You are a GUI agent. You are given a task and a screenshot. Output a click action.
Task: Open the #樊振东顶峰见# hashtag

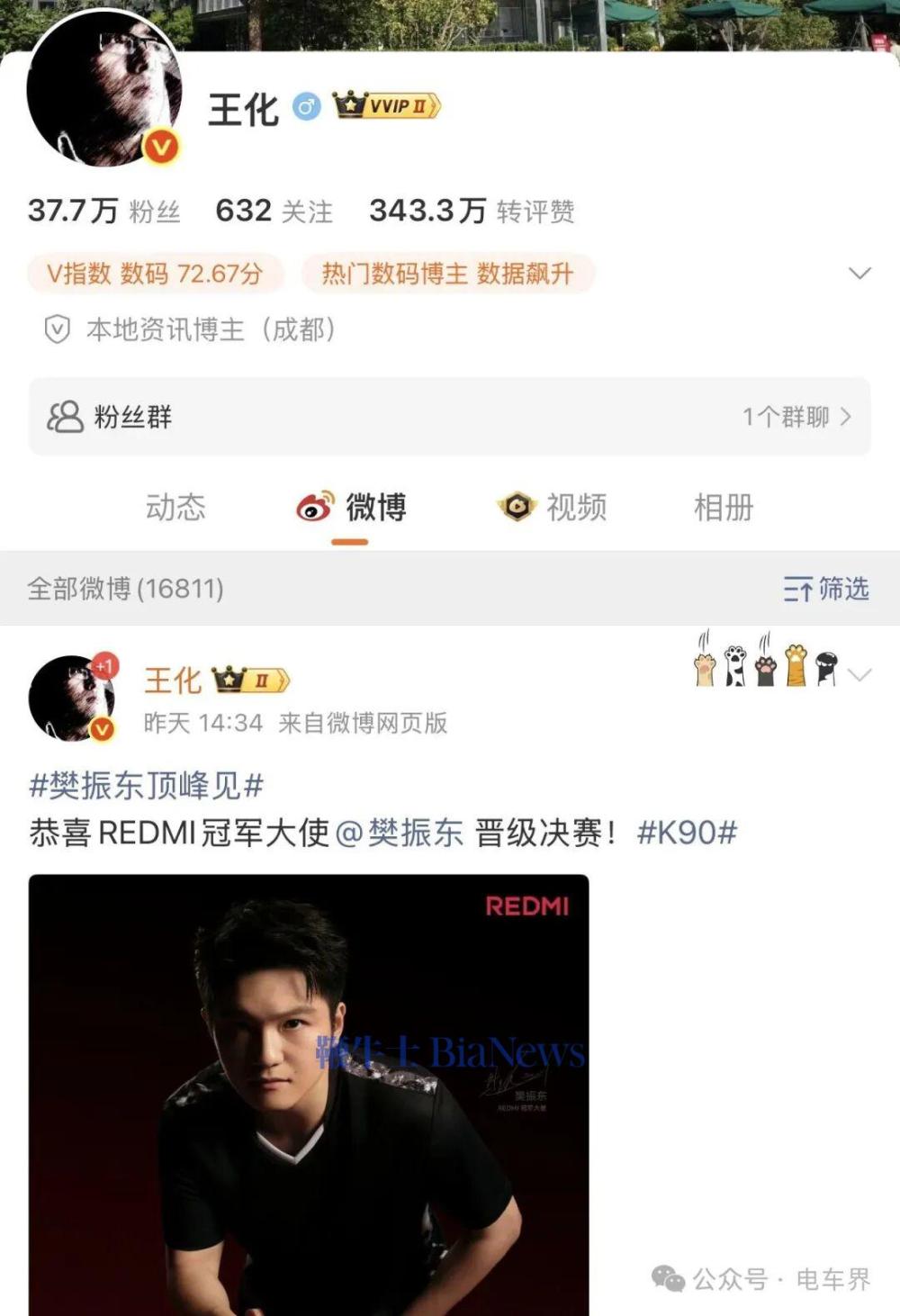tap(146, 786)
